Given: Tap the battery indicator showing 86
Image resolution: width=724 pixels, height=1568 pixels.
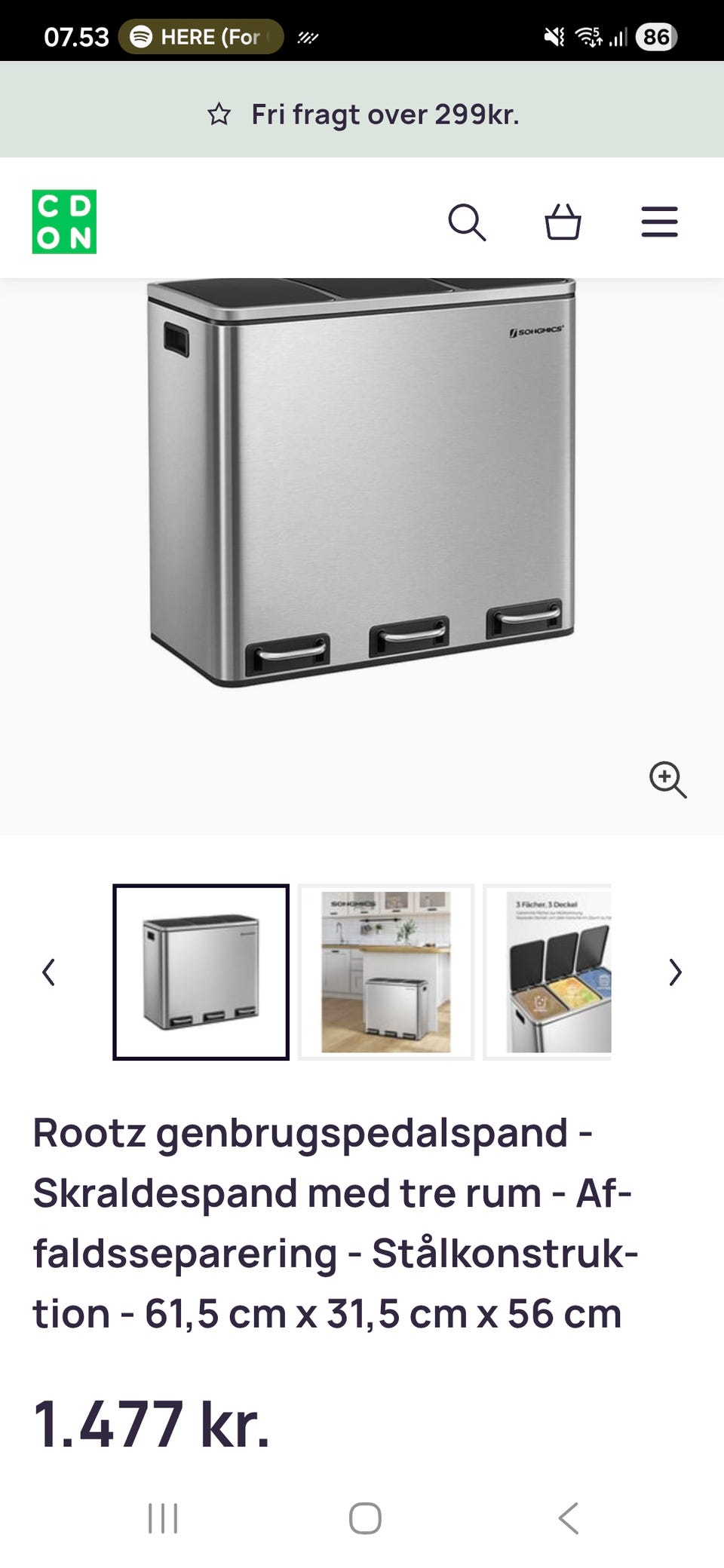Looking at the screenshot, I should 655,35.
